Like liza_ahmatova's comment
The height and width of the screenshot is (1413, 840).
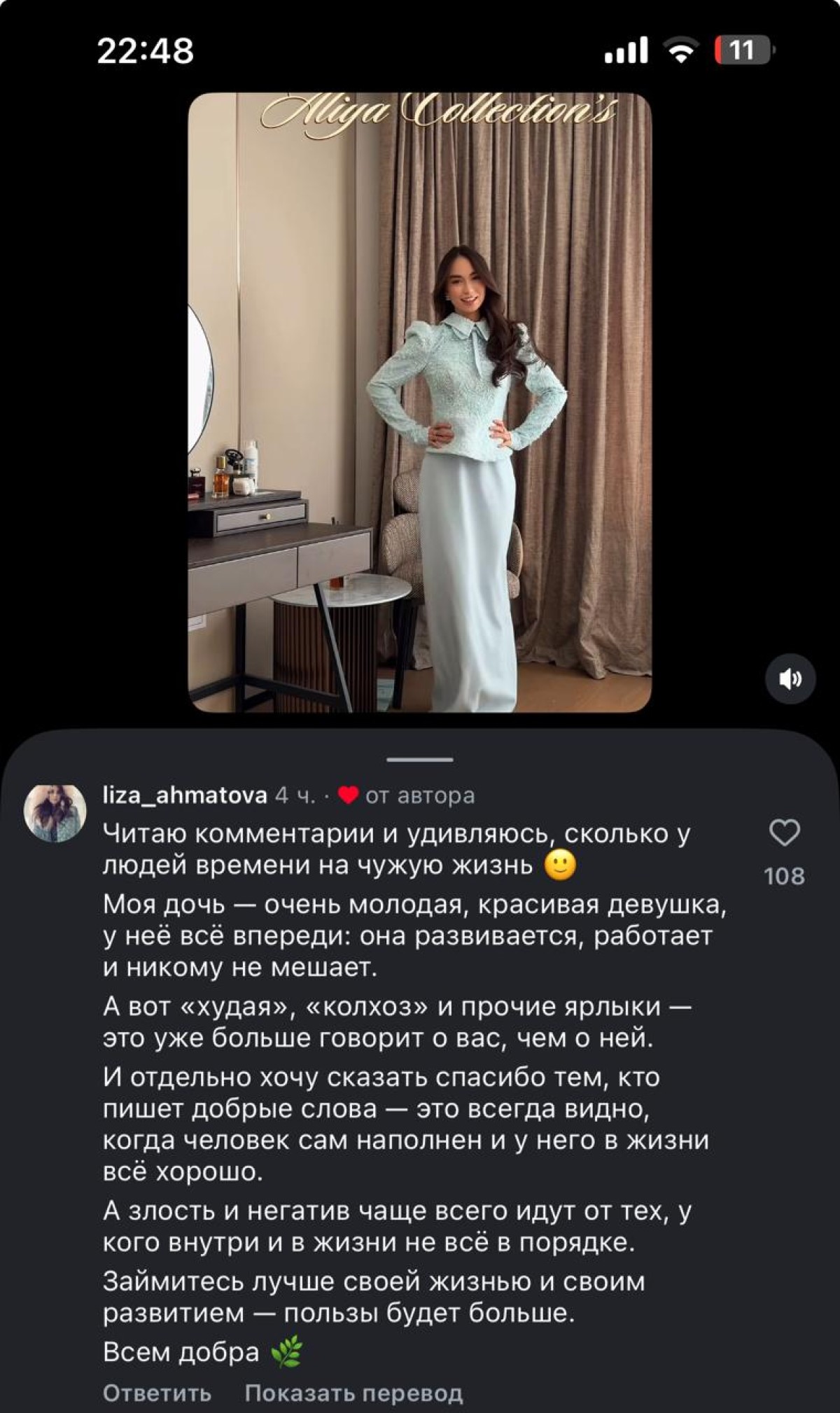tap(785, 834)
